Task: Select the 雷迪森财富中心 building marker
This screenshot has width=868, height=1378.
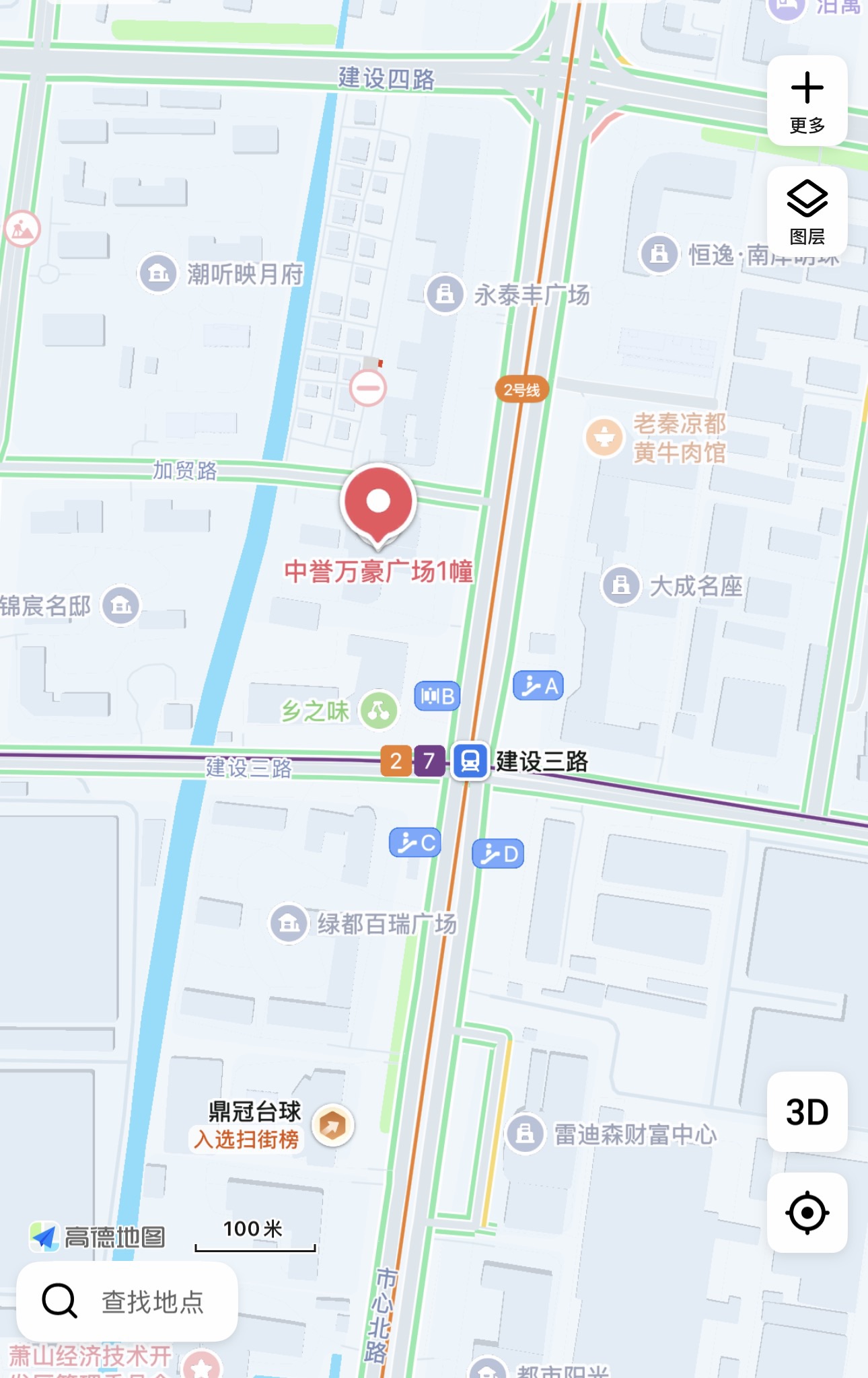Action: [x=525, y=1134]
